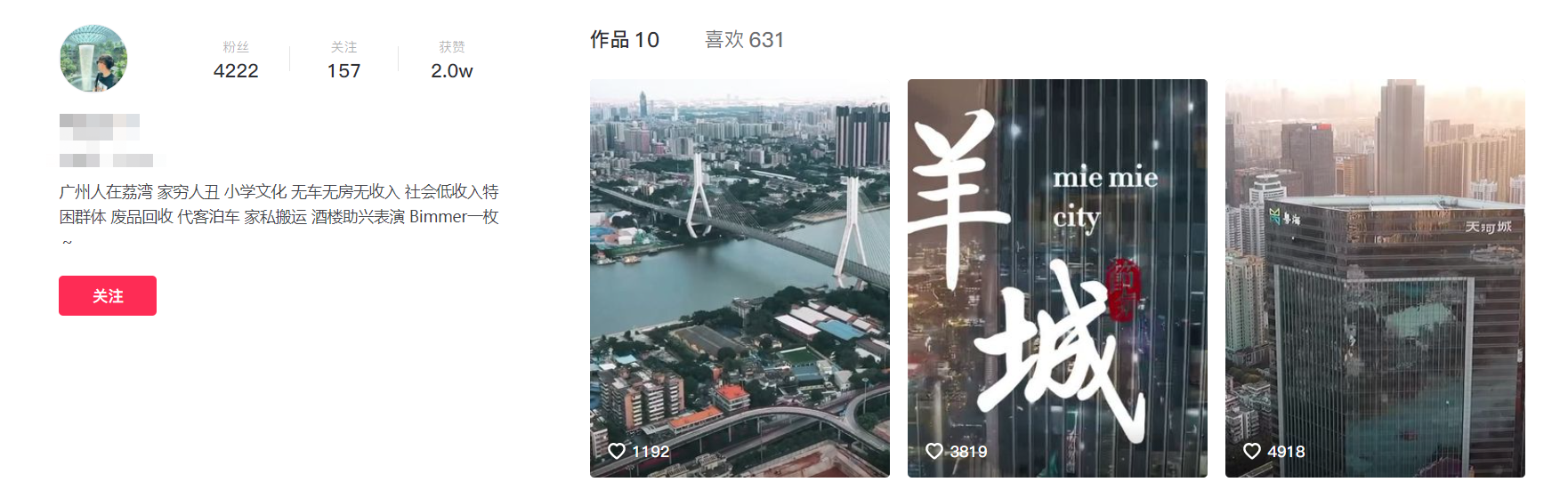Select the 作品 10 tab
1568x490 pixels.
click(624, 40)
